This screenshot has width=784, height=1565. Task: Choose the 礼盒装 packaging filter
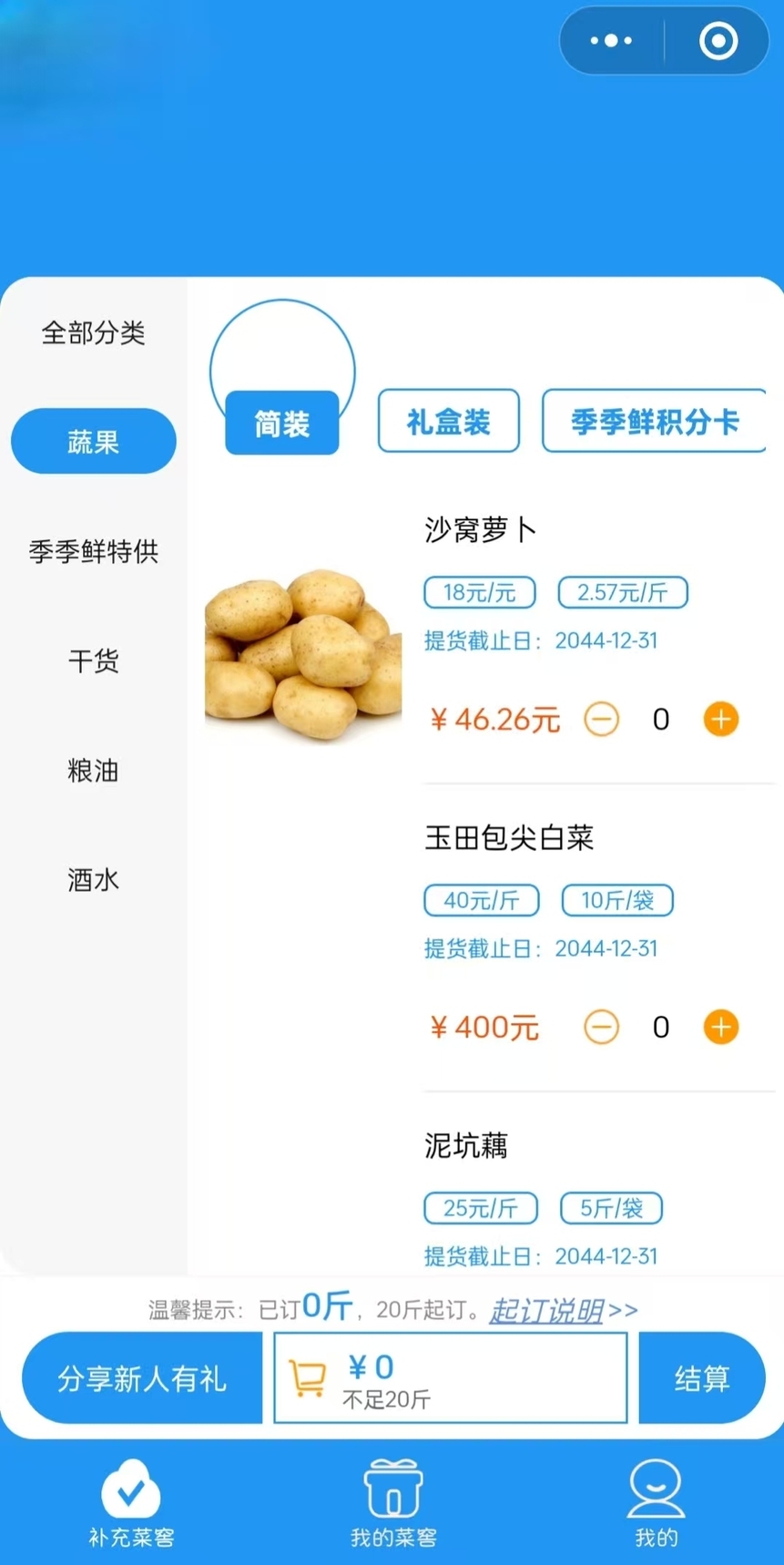click(448, 422)
